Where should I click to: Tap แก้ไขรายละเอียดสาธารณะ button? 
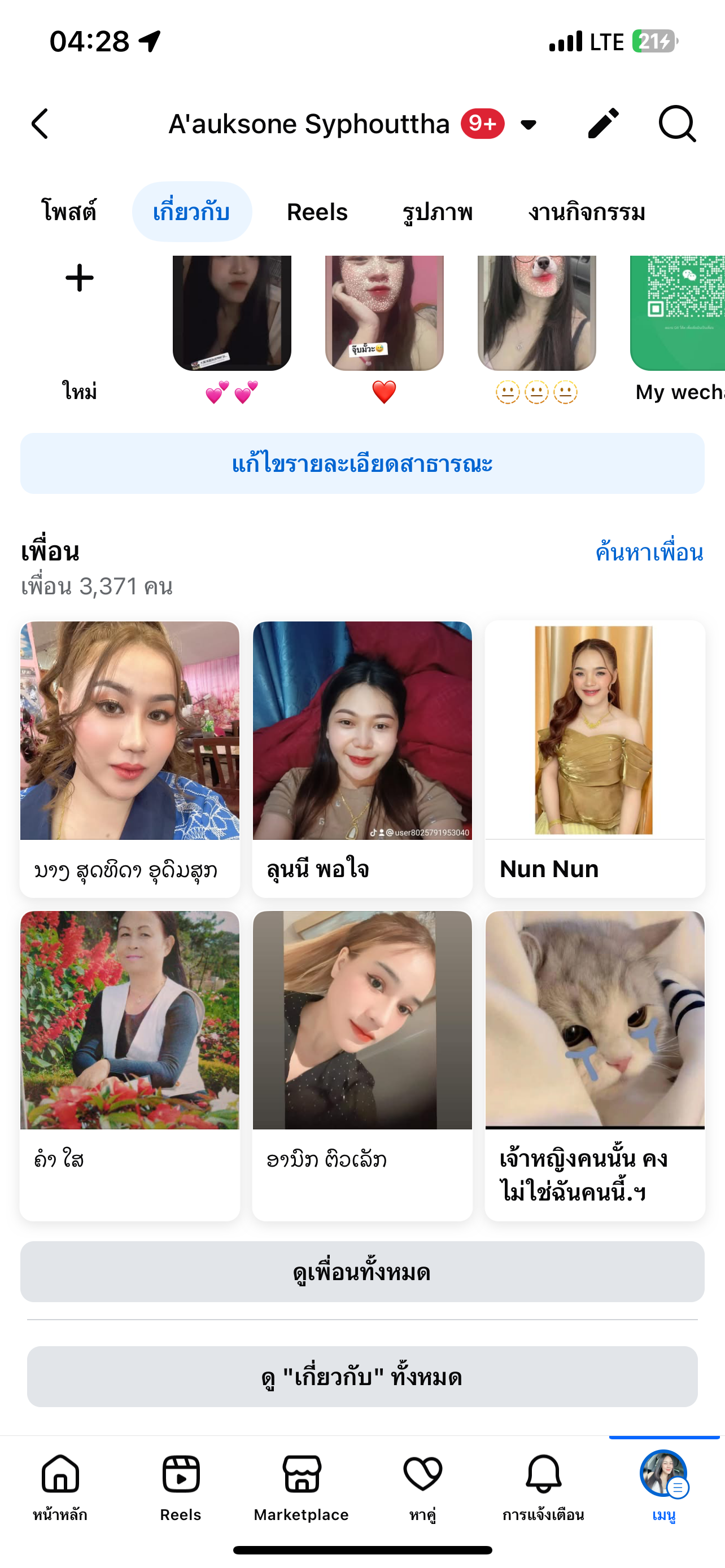362,463
